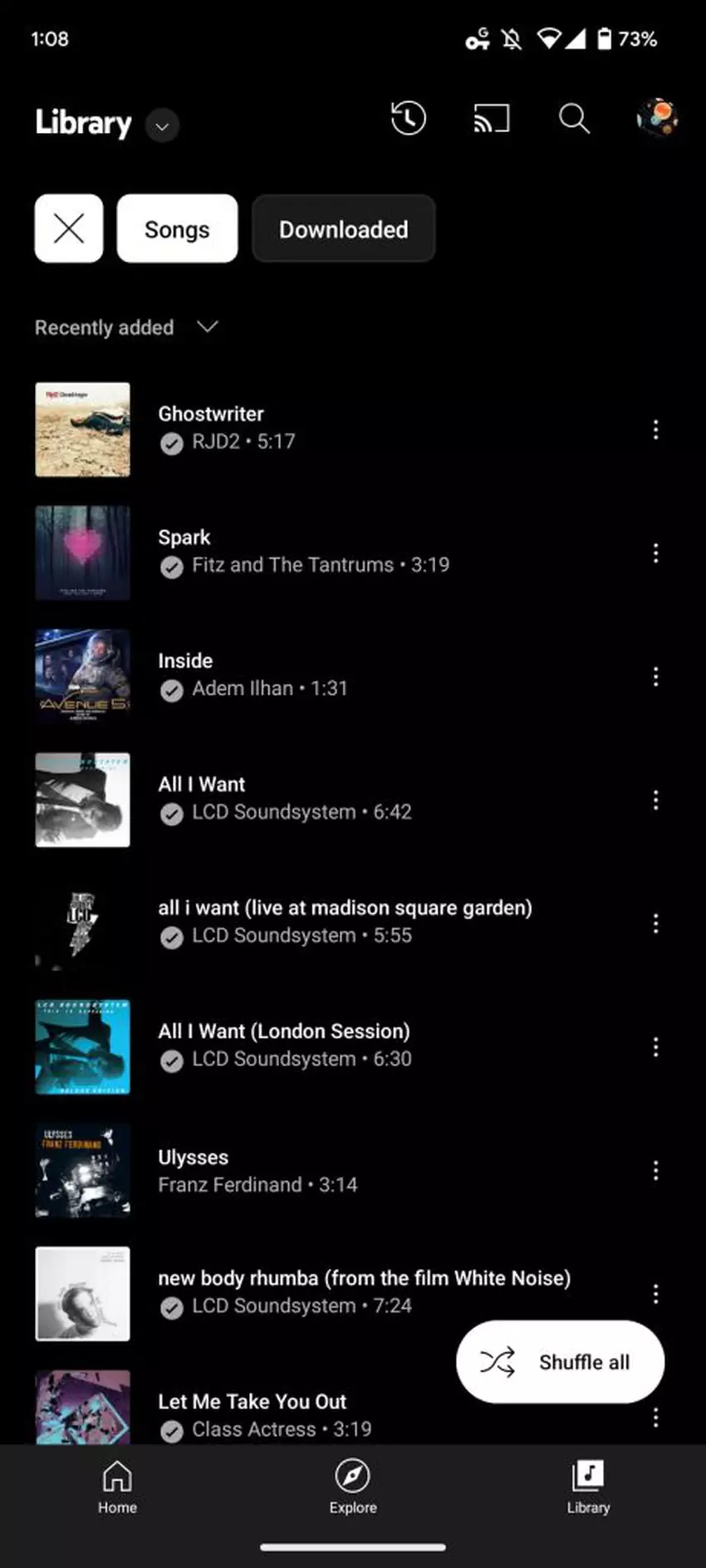Expand the Library dropdown arrow

click(163, 125)
